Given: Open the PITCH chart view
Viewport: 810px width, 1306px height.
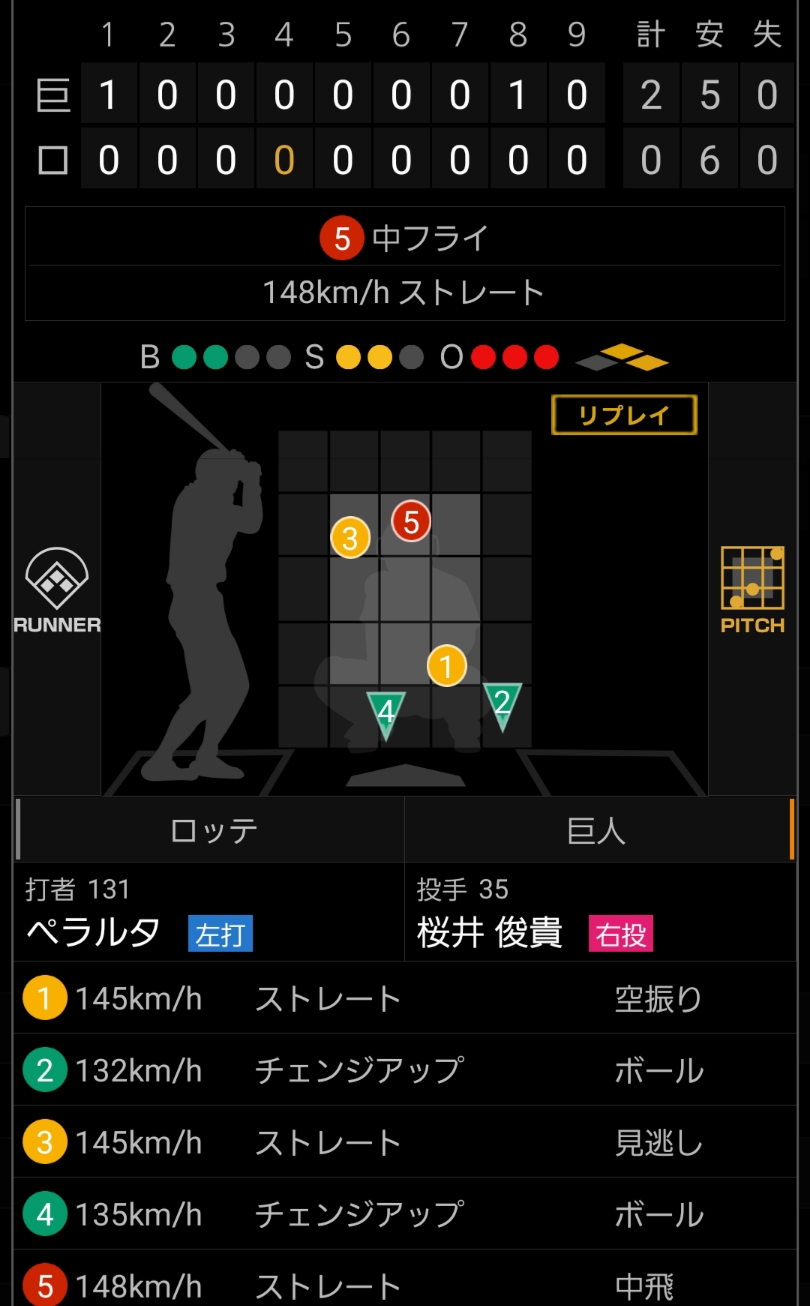Looking at the screenshot, I should pos(752,590).
